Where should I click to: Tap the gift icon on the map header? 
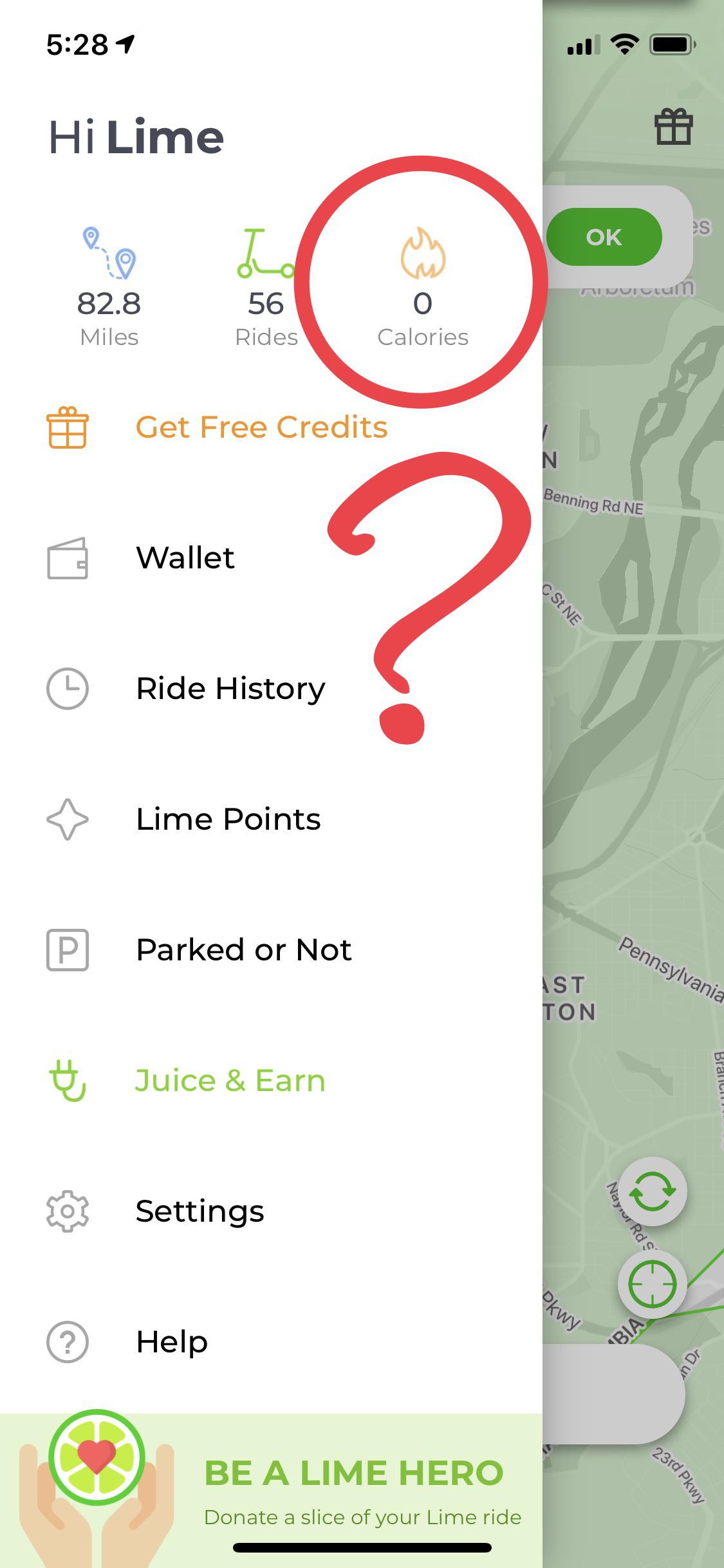pyautogui.click(x=673, y=126)
